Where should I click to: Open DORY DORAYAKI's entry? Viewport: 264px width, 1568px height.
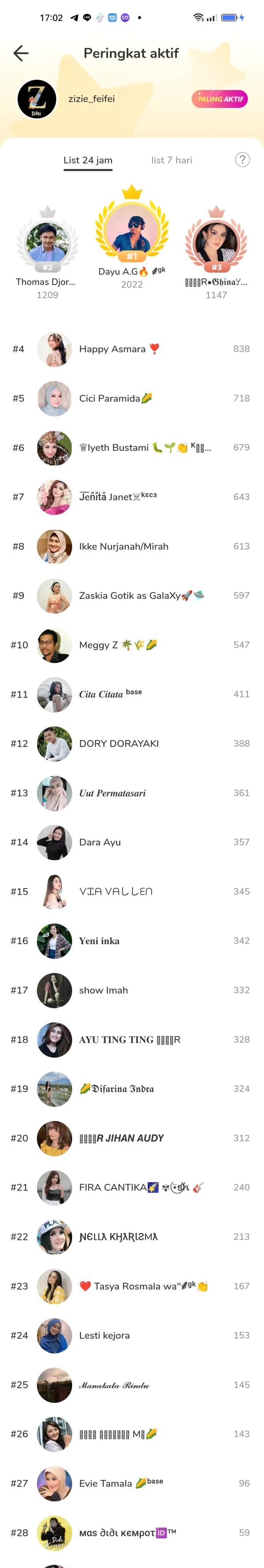[x=132, y=743]
